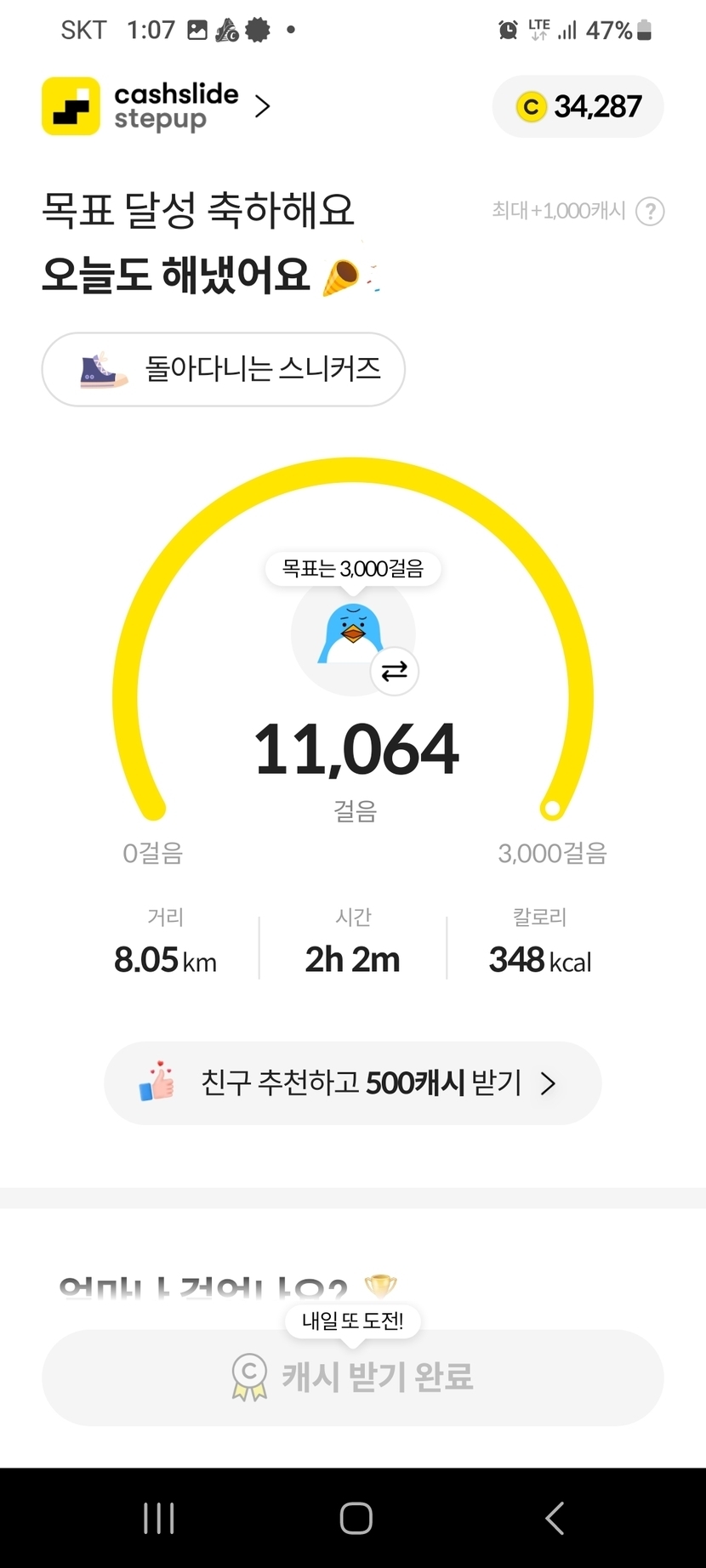This screenshot has width=706, height=1568.
Task: Open the help question mark icon
Action: click(651, 211)
